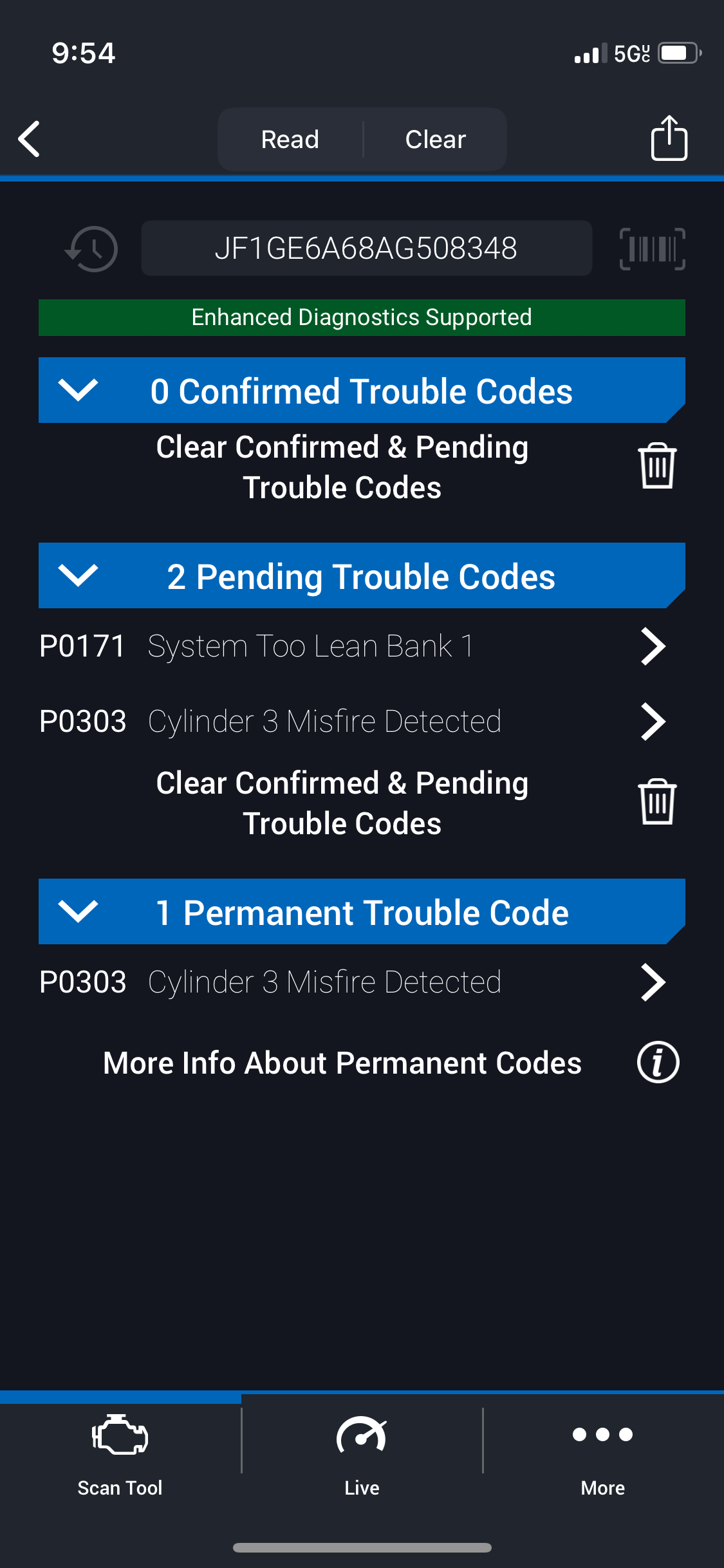Image resolution: width=724 pixels, height=1568 pixels.
Task: Select the Clear segment
Action: [x=436, y=139]
